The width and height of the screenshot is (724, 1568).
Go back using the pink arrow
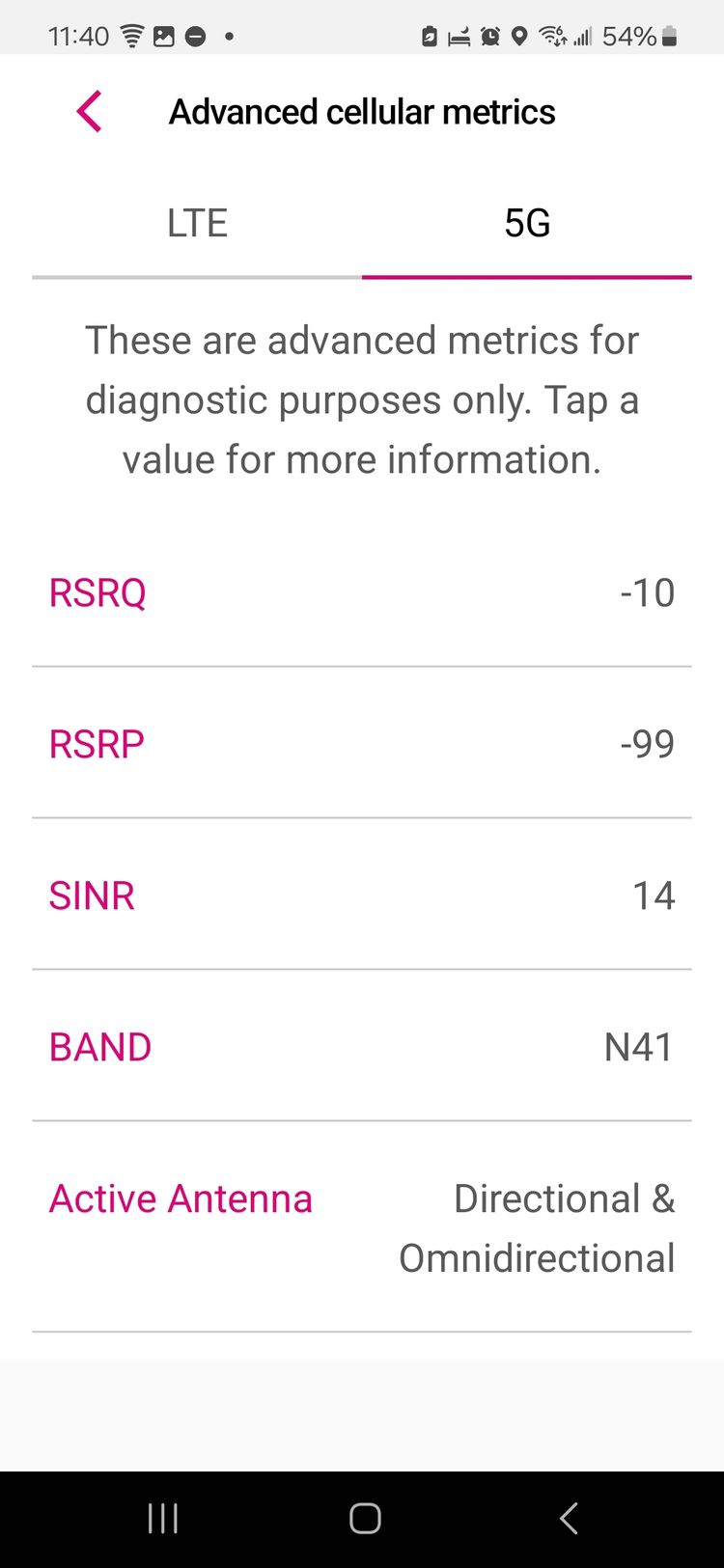[x=89, y=112]
